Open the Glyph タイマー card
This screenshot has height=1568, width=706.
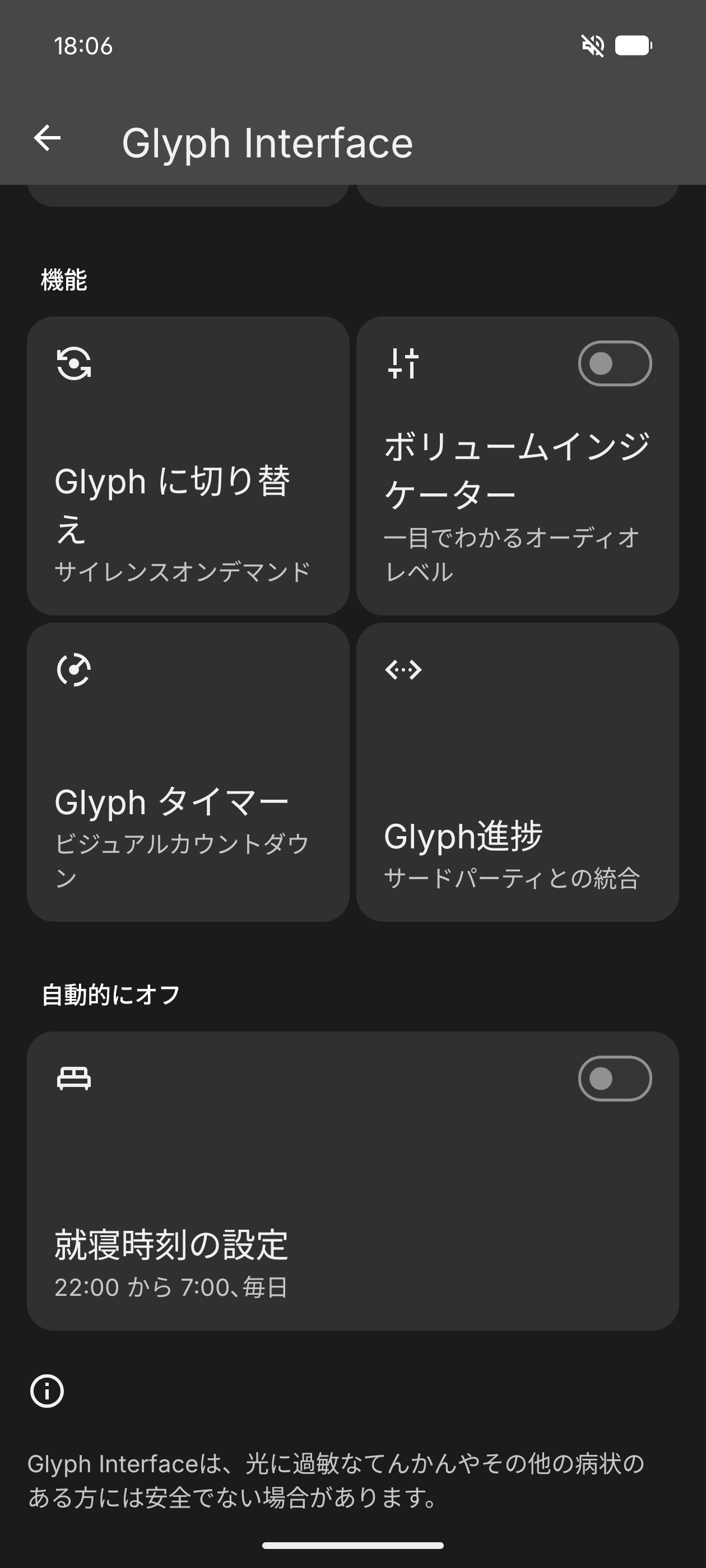[x=187, y=773]
